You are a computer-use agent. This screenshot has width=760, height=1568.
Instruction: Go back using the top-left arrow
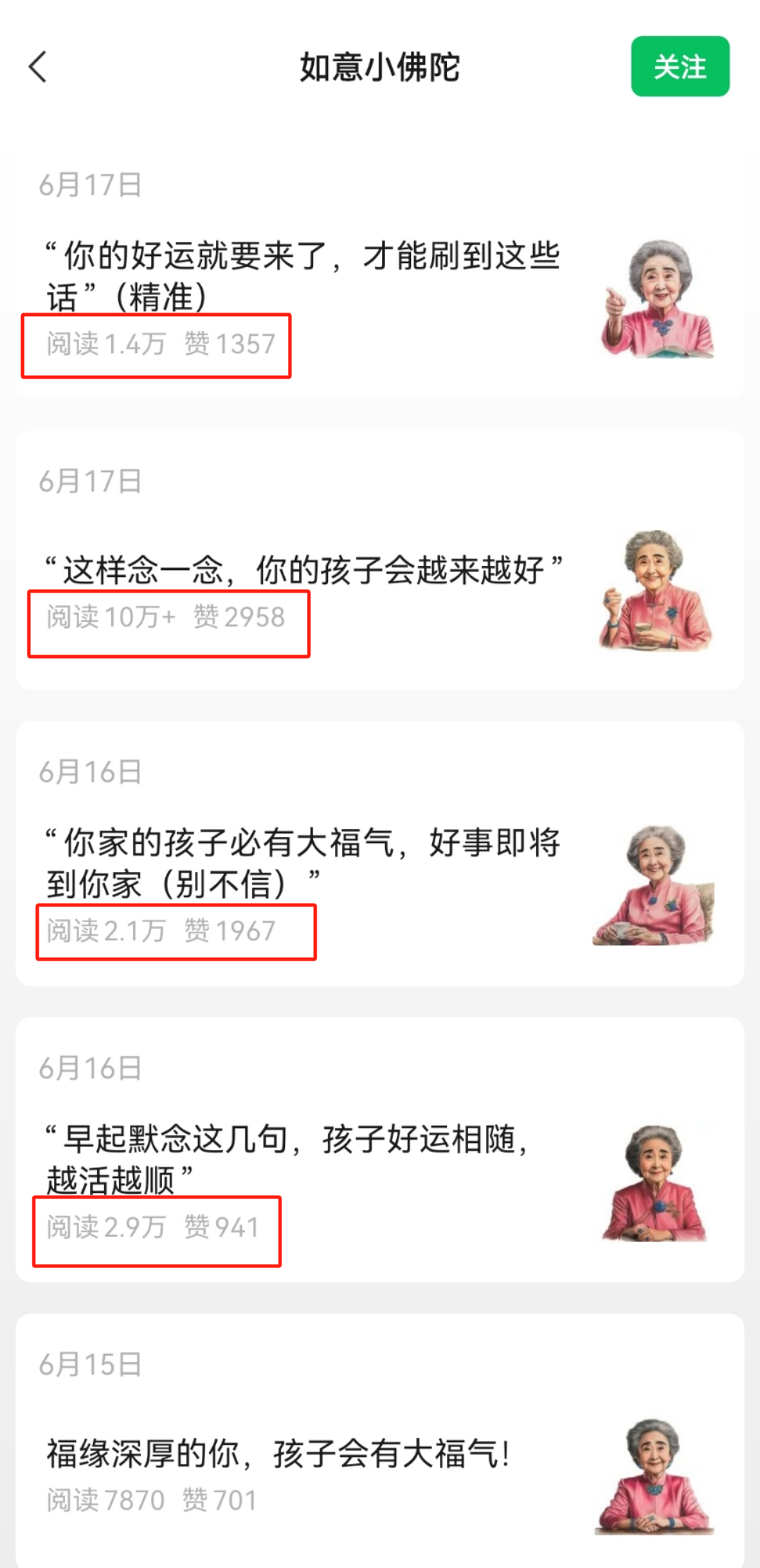click(39, 67)
